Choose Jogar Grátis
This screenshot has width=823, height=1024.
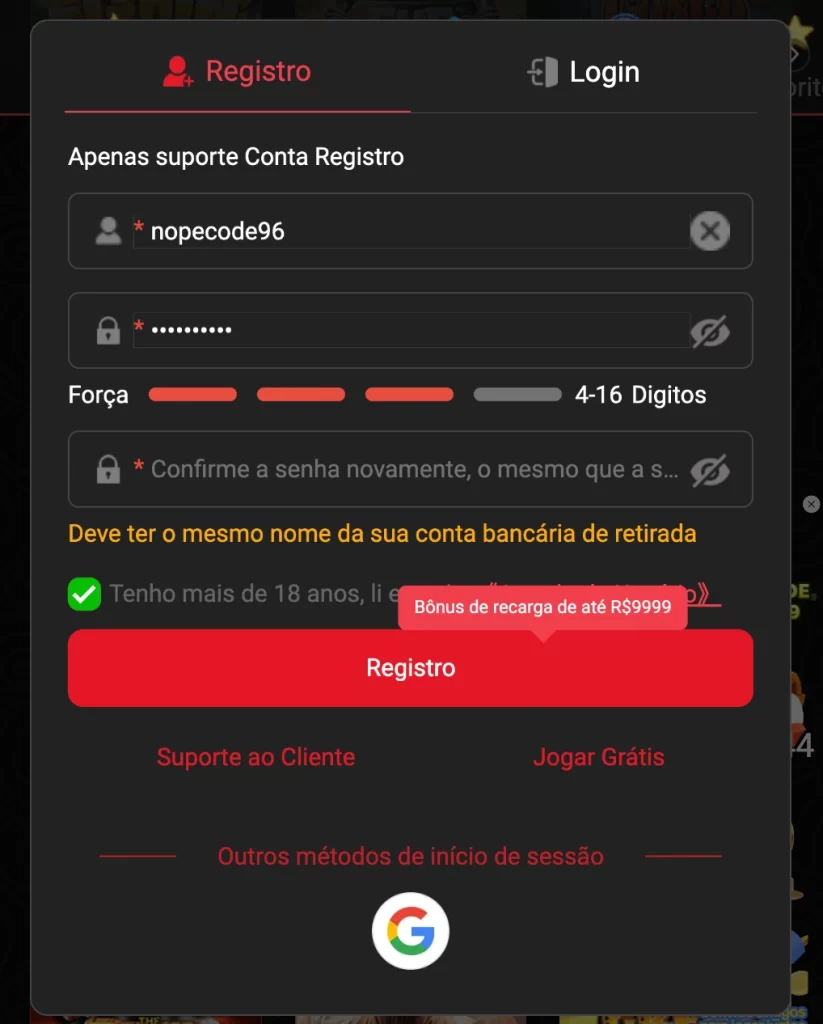click(x=598, y=757)
